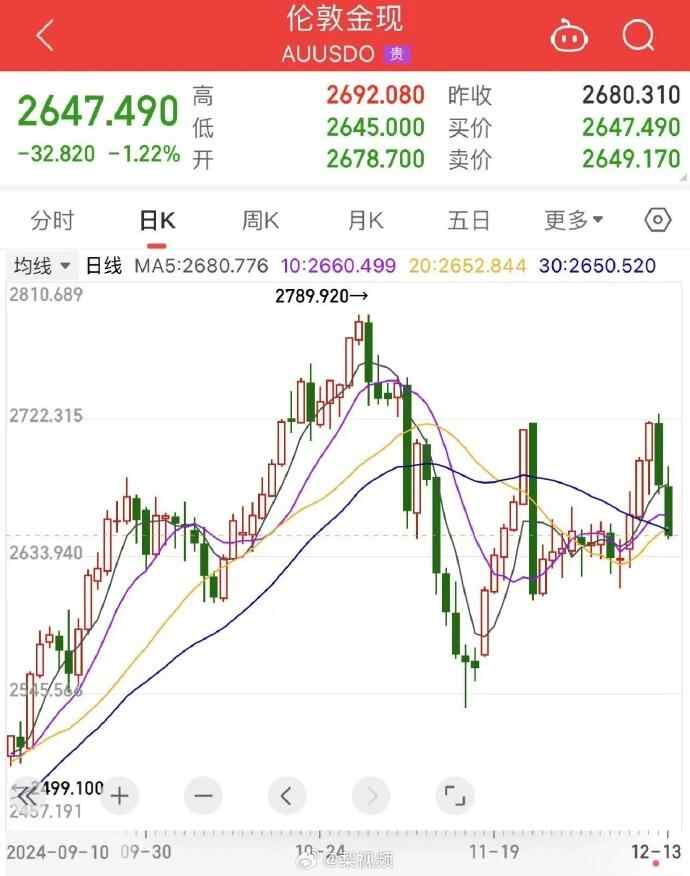690x876 pixels.
Task: Zoom out the chart with minus
Action: (203, 796)
